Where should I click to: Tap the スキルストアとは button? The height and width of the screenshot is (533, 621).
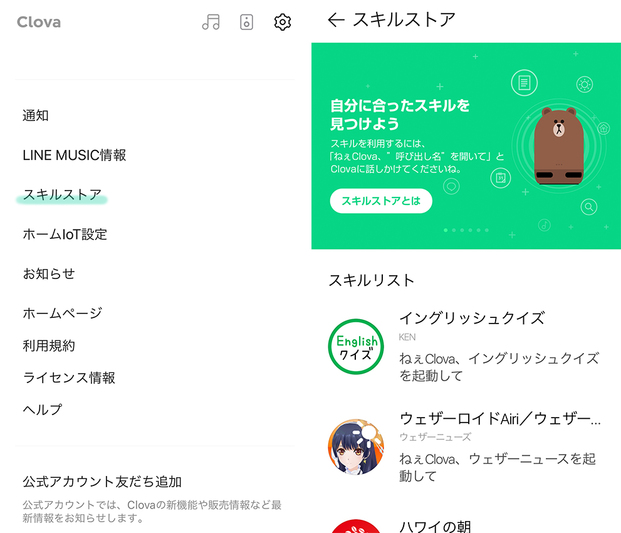(380, 201)
